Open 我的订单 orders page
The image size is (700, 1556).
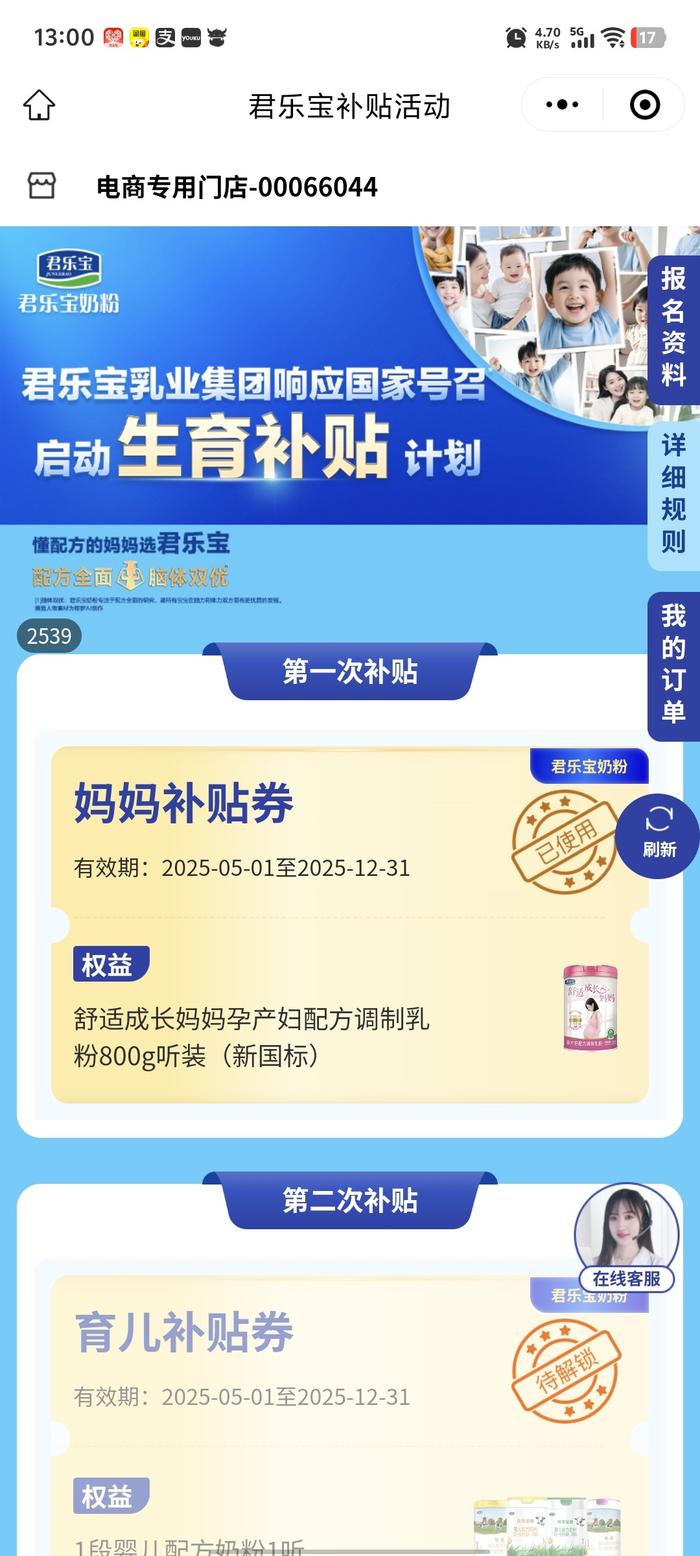[673, 664]
